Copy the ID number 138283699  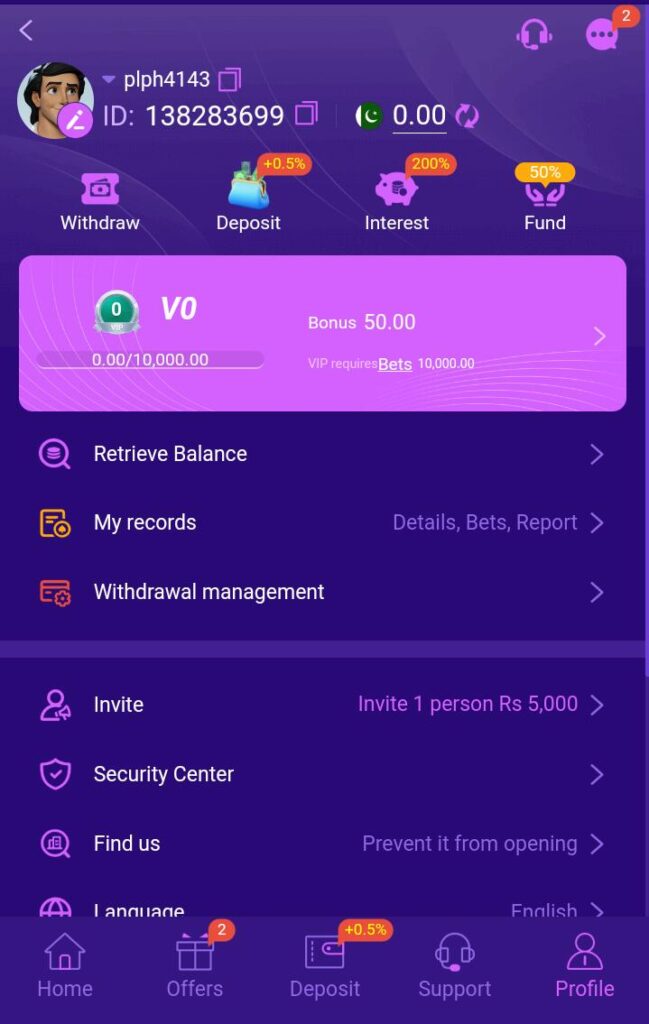pos(306,114)
